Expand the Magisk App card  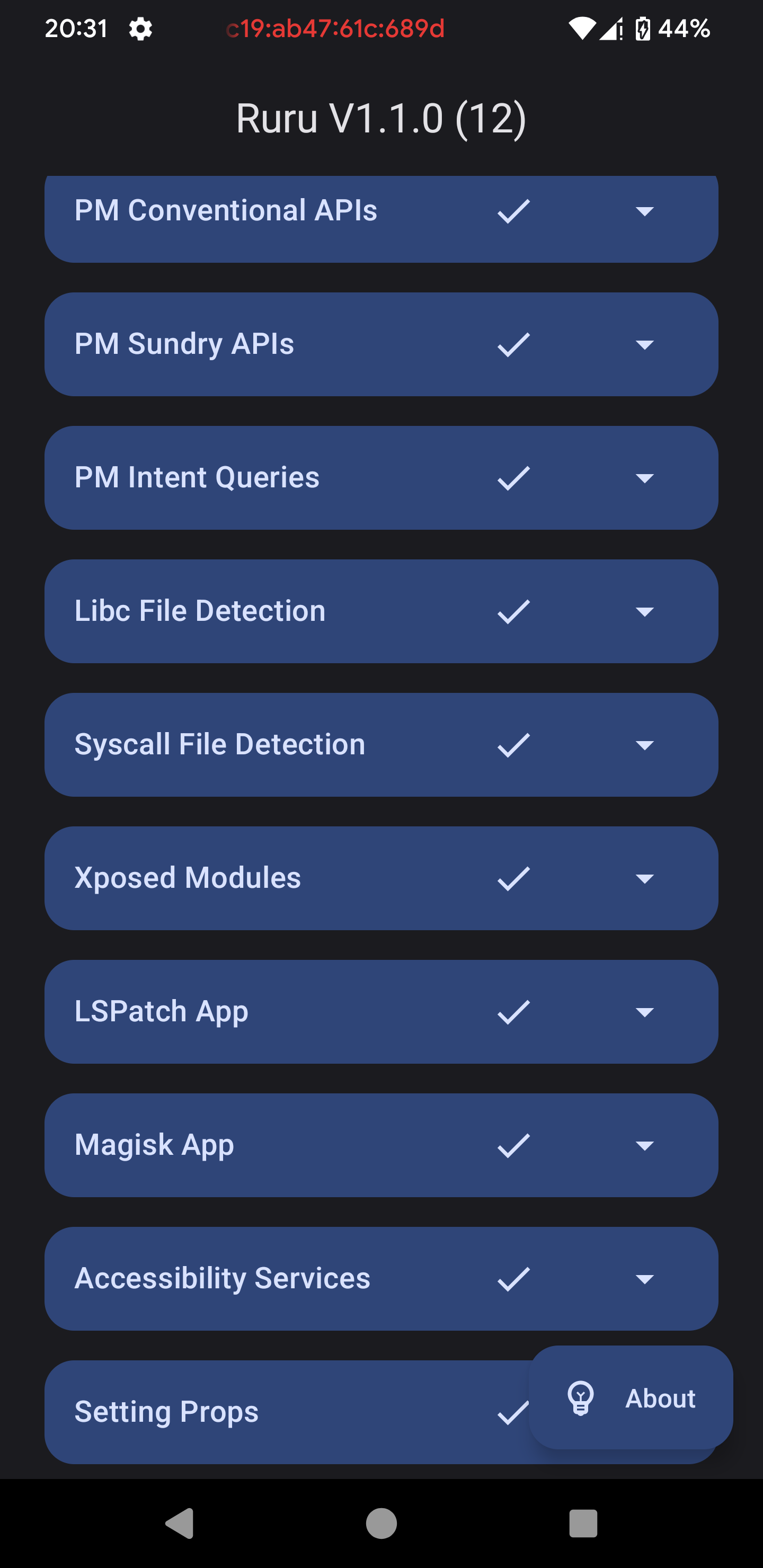pos(644,1146)
